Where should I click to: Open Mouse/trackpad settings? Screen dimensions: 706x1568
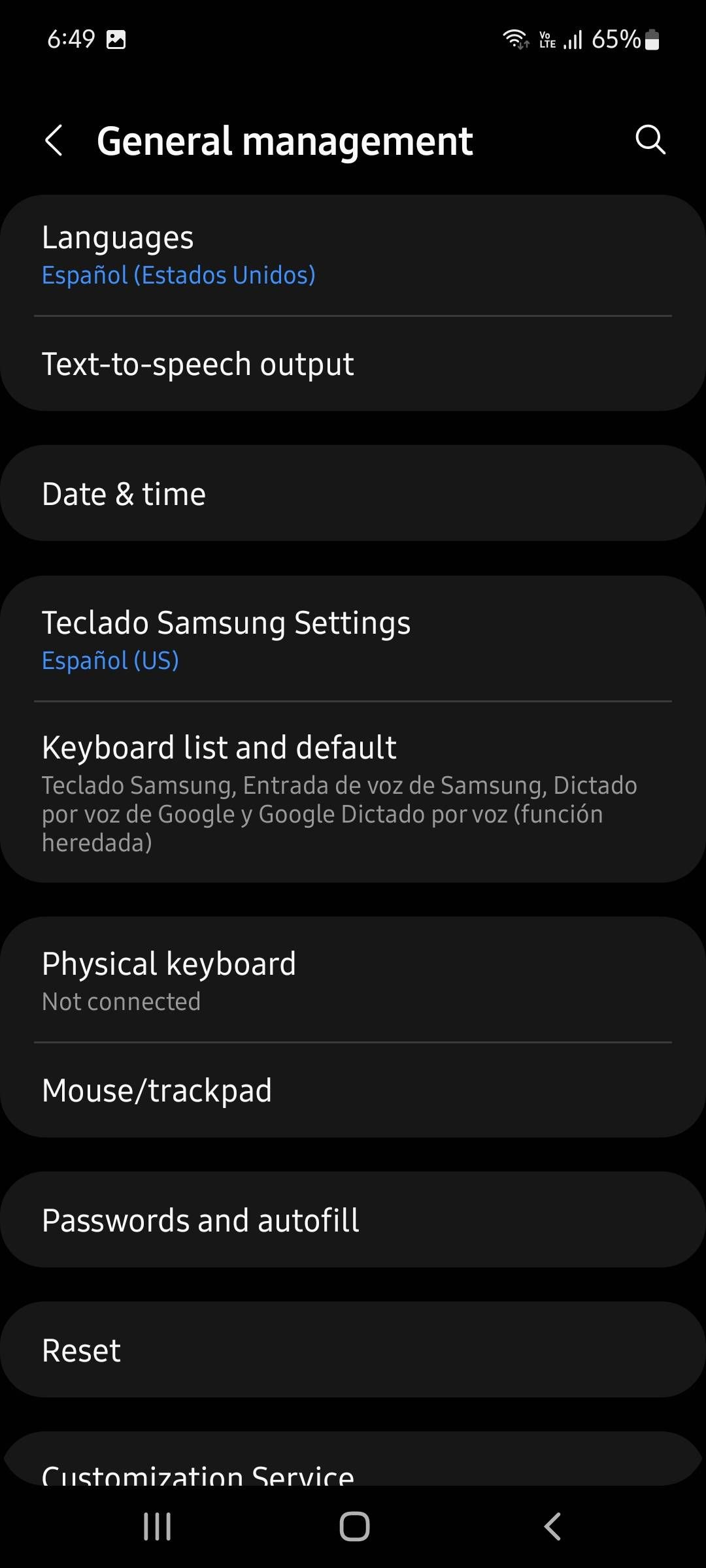coord(353,1090)
